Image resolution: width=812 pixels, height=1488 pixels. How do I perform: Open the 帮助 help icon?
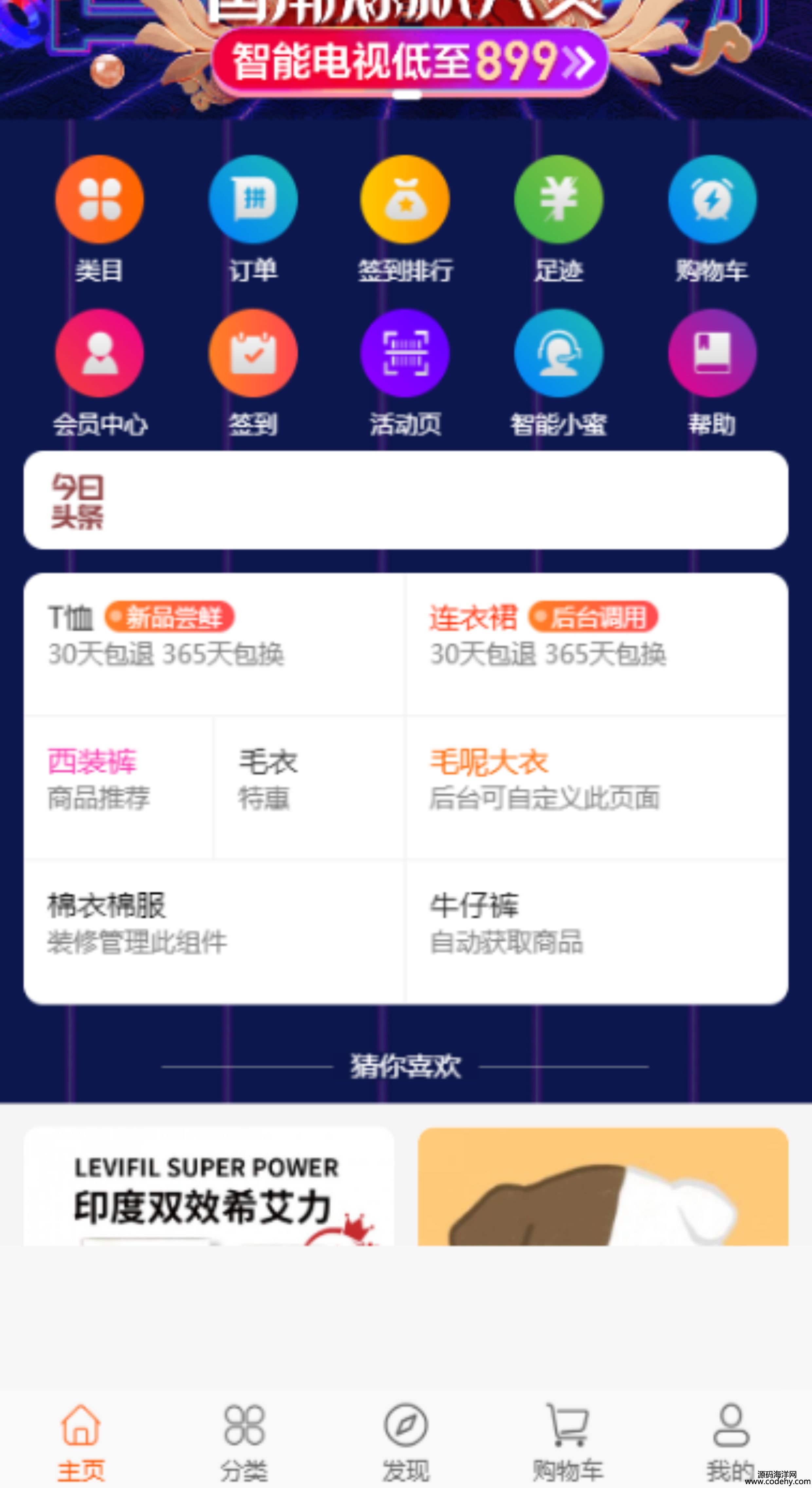click(712, 354)
